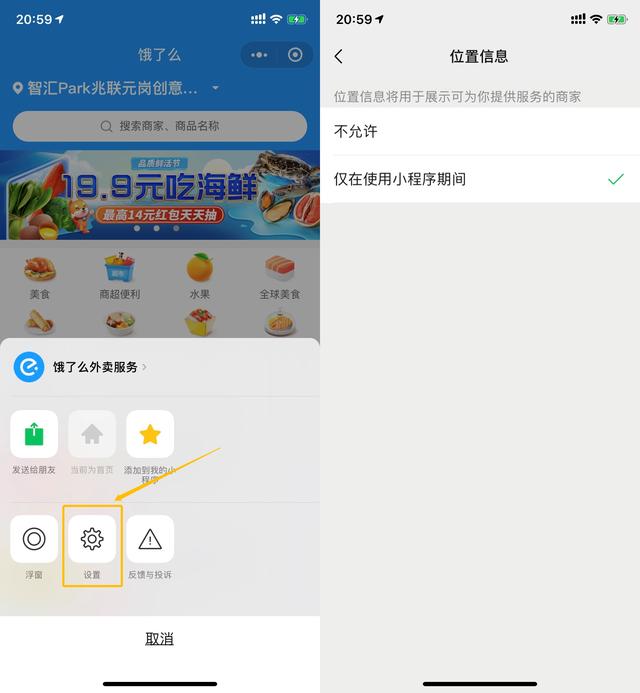
Task: Select 不允许 for location access
Action: pyautogui.click(x=480, y=131)
